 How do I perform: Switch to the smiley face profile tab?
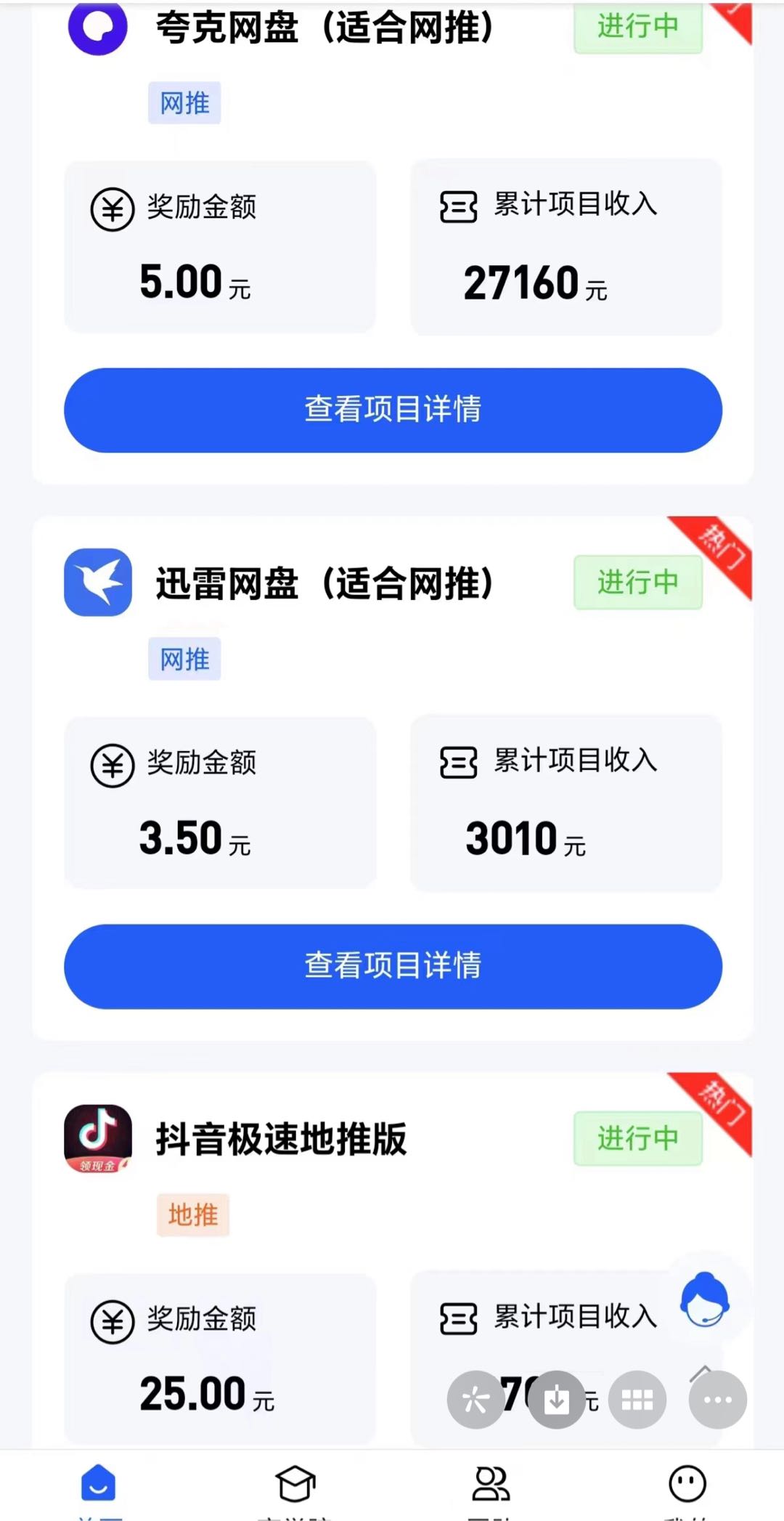coord(687,1485)
